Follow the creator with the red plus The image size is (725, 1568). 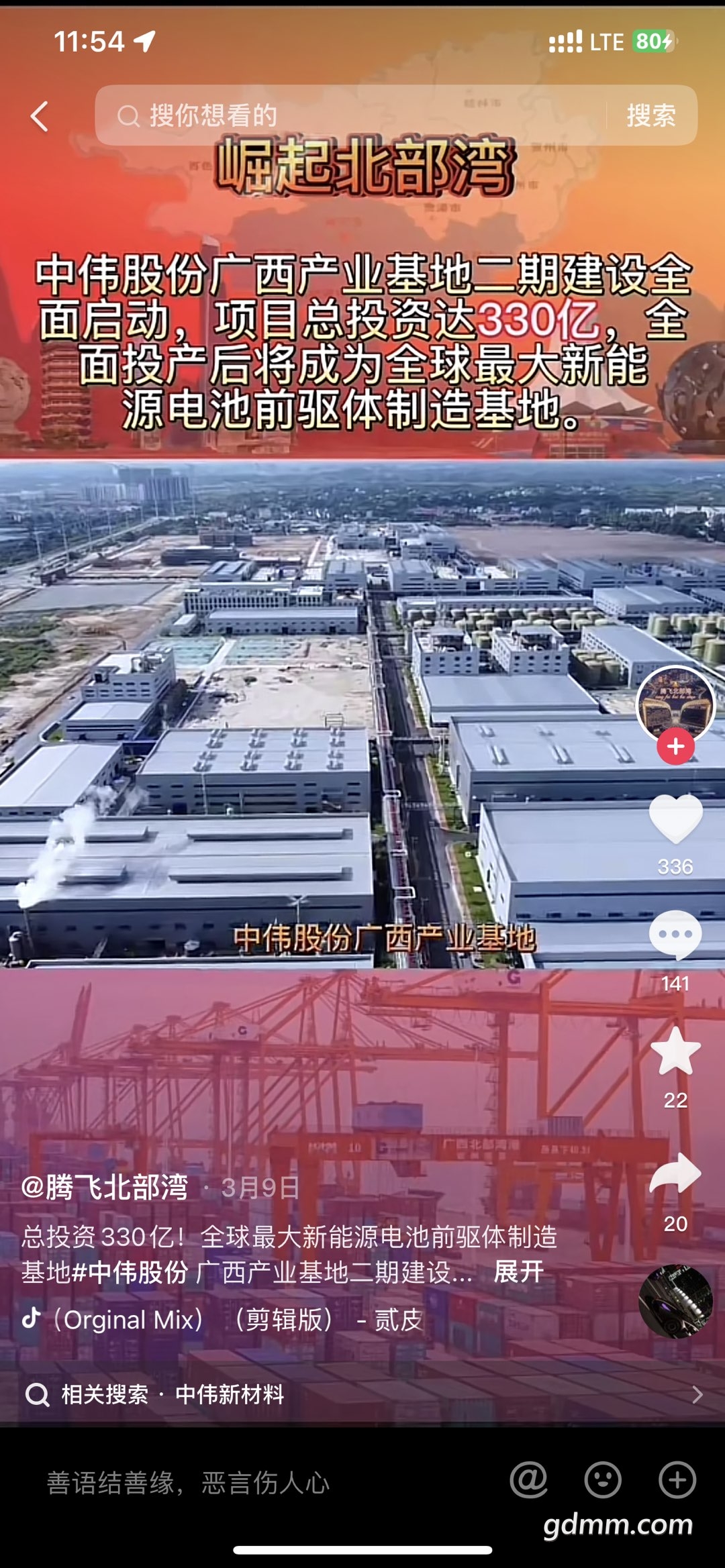pyautogui.click(x=675, y=747)
